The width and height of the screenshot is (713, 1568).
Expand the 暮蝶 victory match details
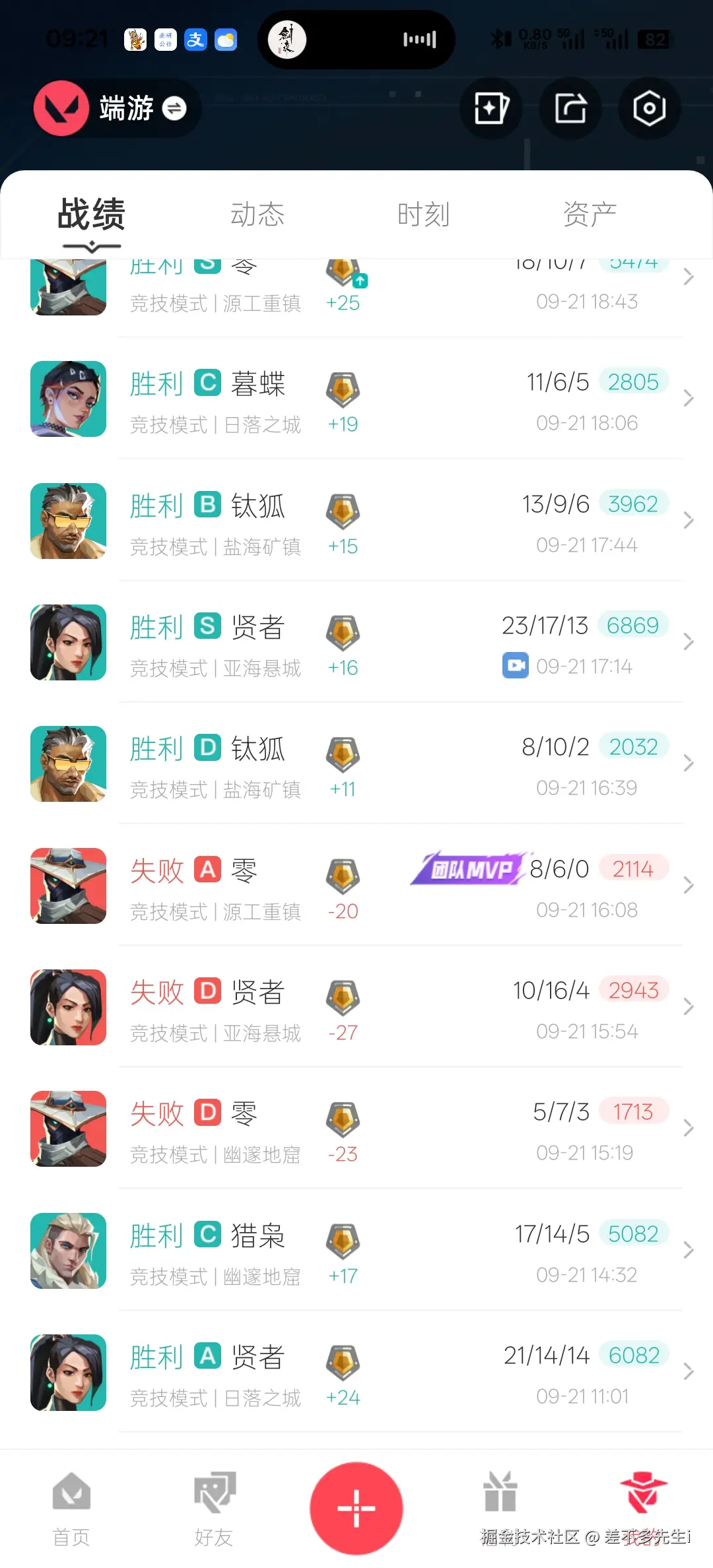click(x=688, y=399)
